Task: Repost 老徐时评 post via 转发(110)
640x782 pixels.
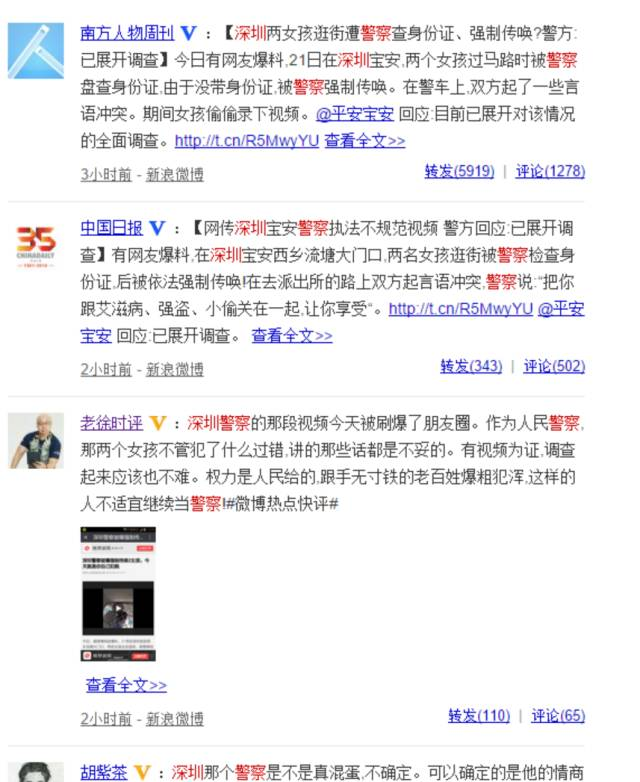Action: [x=479, y=716]
